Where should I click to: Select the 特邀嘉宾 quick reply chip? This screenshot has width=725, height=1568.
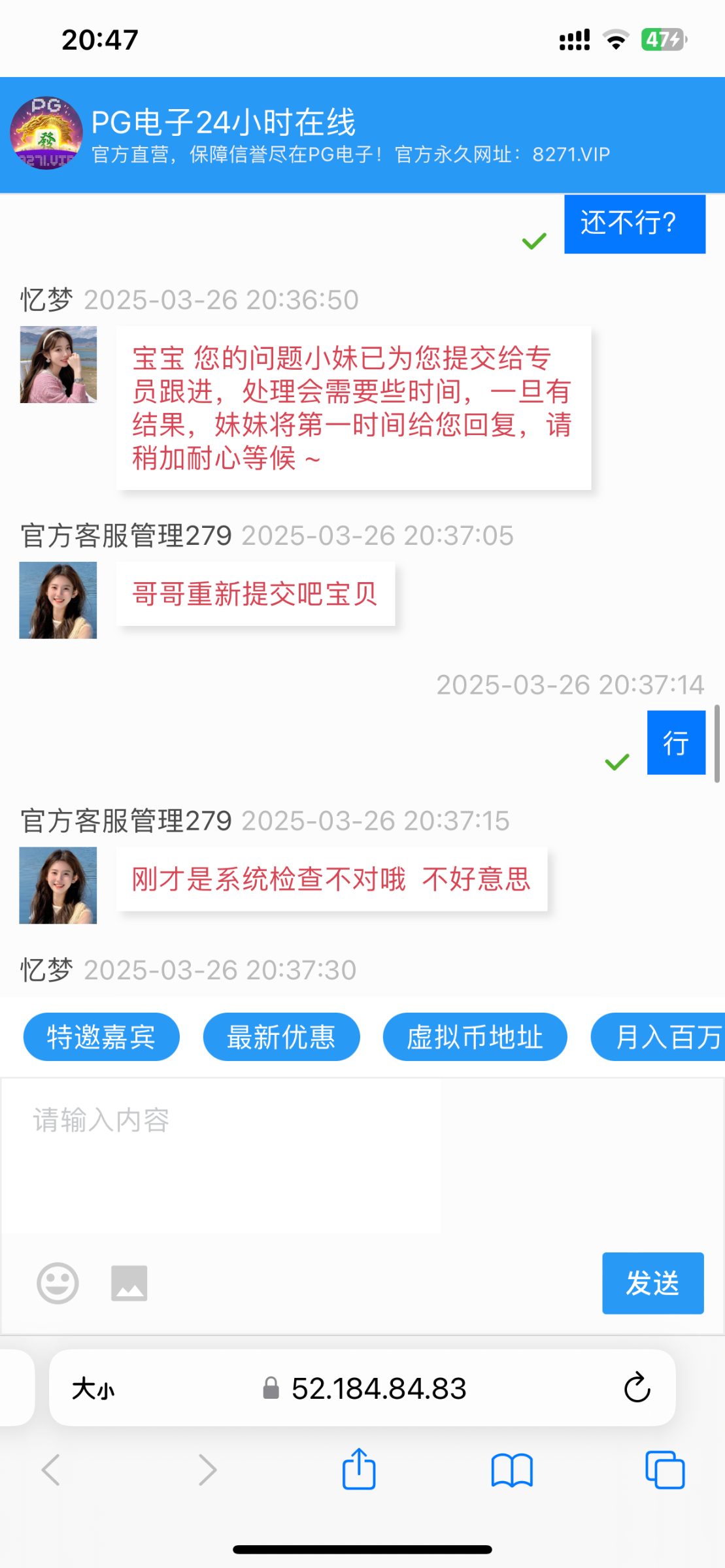pos(101,1036)
